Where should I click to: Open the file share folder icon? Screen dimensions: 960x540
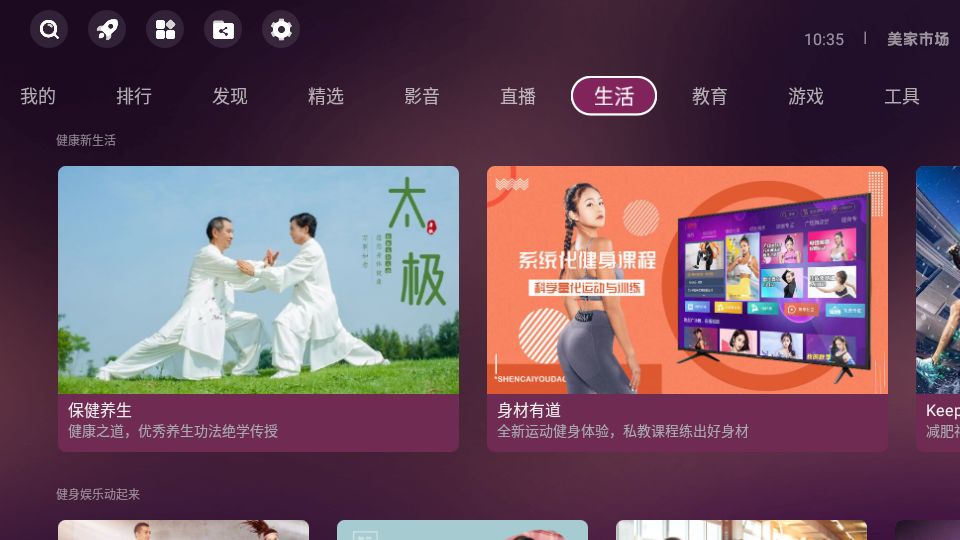click(x=223, y=29)
